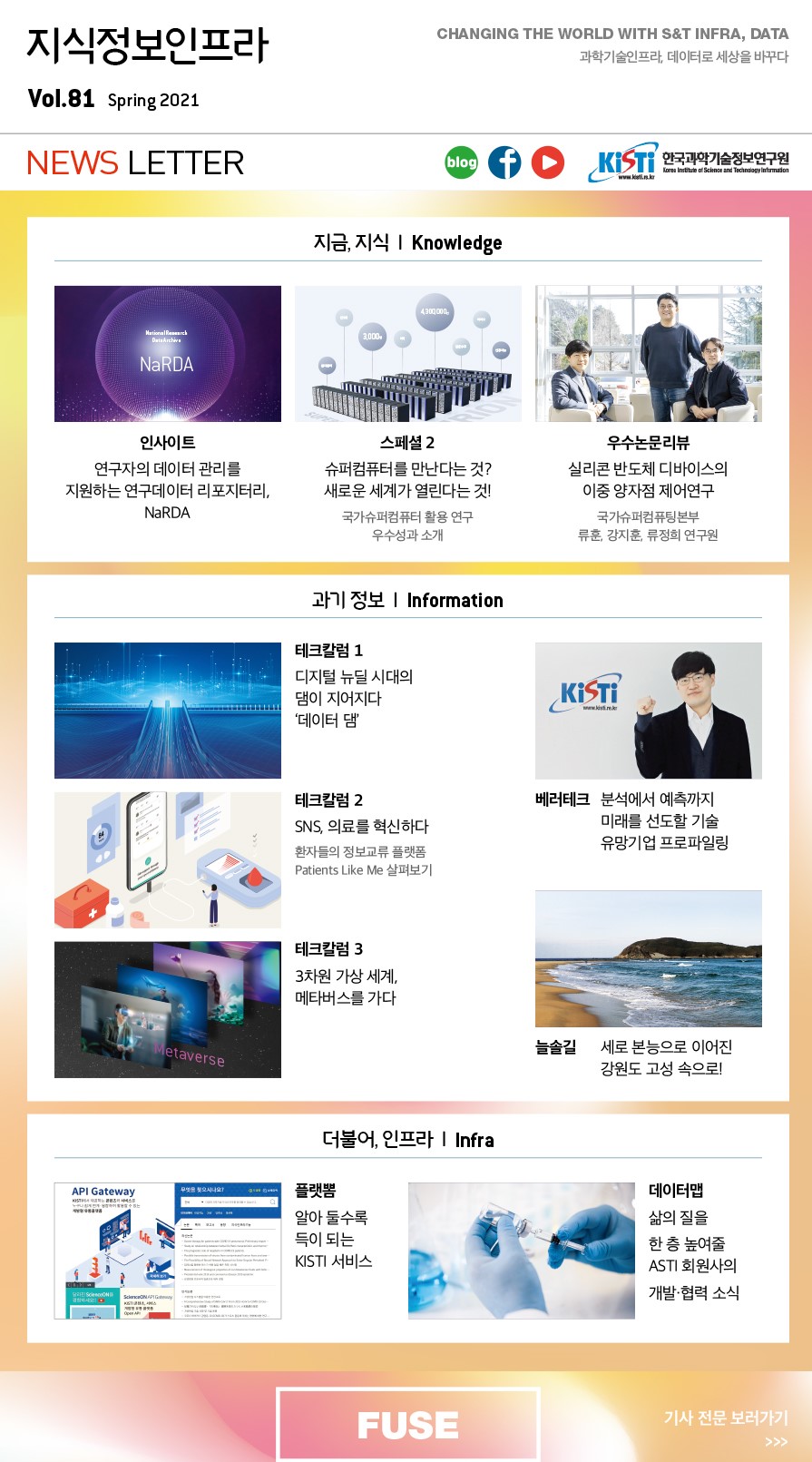This screenshot has width=812, height=1462.
Task: Open the FUSE banner button
Action: point(408,1425)
